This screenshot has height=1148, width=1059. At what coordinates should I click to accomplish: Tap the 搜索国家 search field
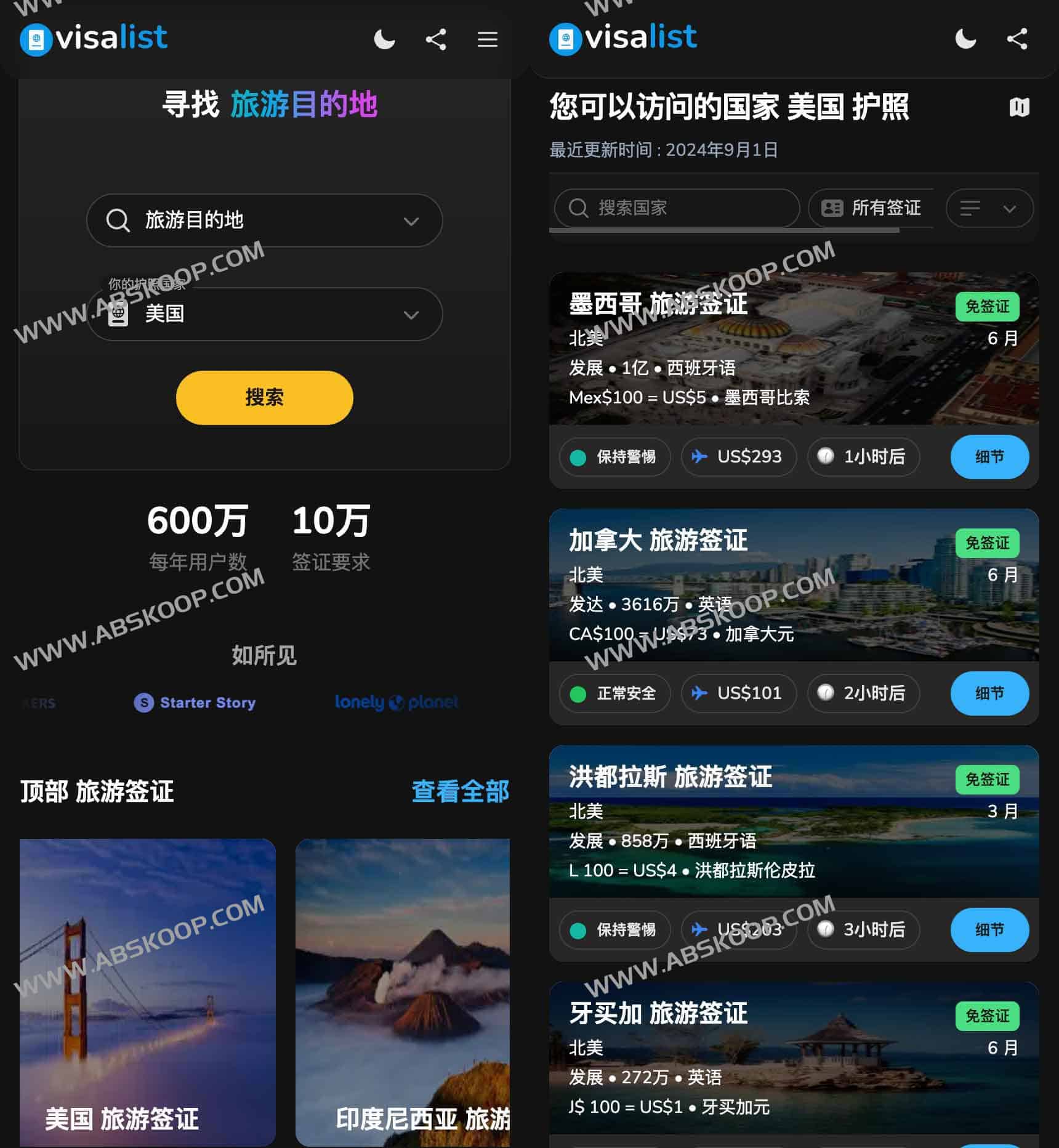tap(677, 208)
